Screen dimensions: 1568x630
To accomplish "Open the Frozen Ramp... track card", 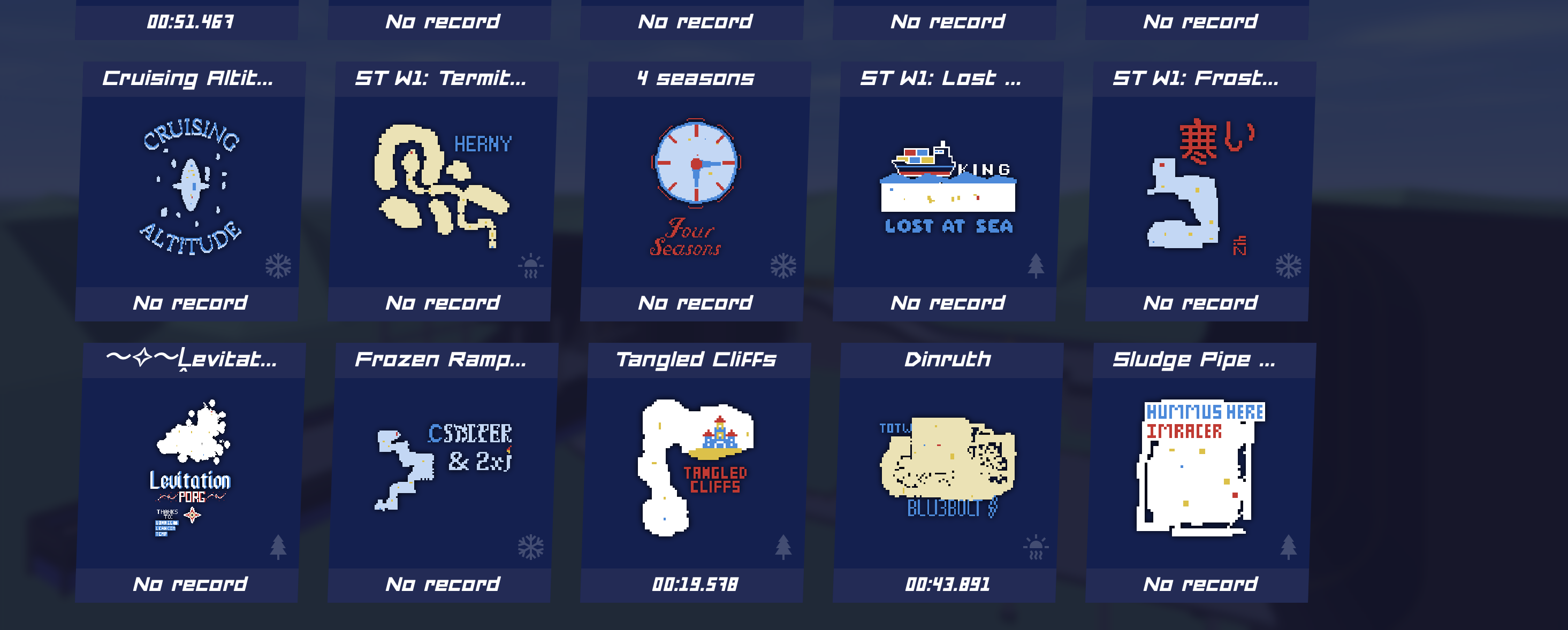I will click(443, 472).
